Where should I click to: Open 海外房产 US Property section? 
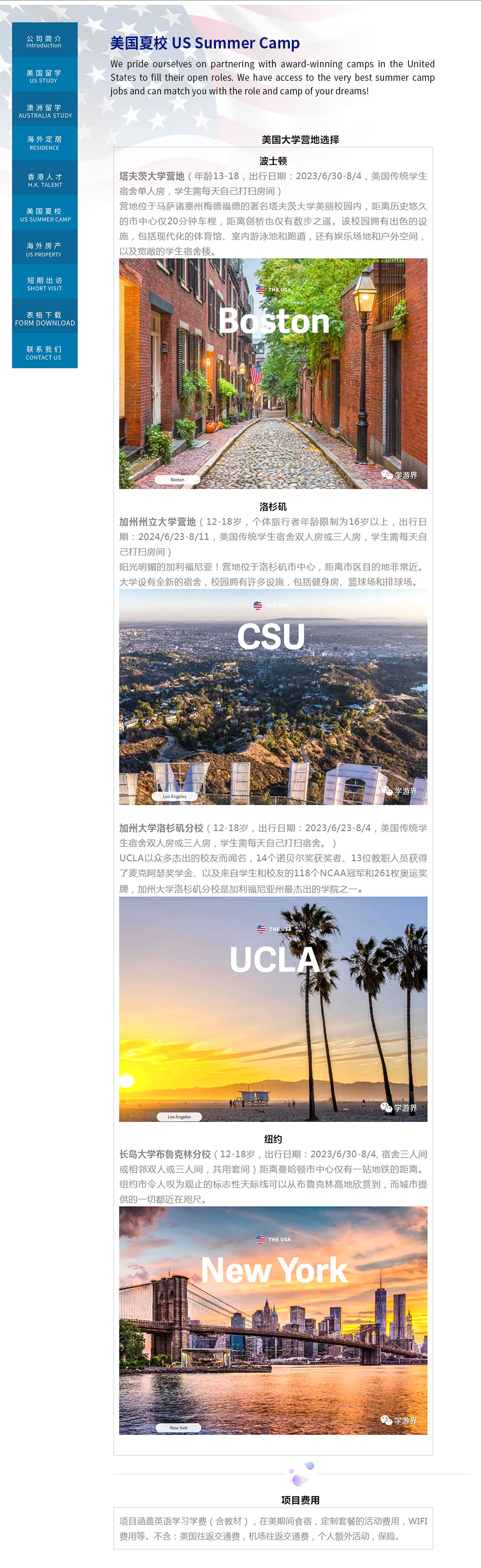tap(45, 249)
